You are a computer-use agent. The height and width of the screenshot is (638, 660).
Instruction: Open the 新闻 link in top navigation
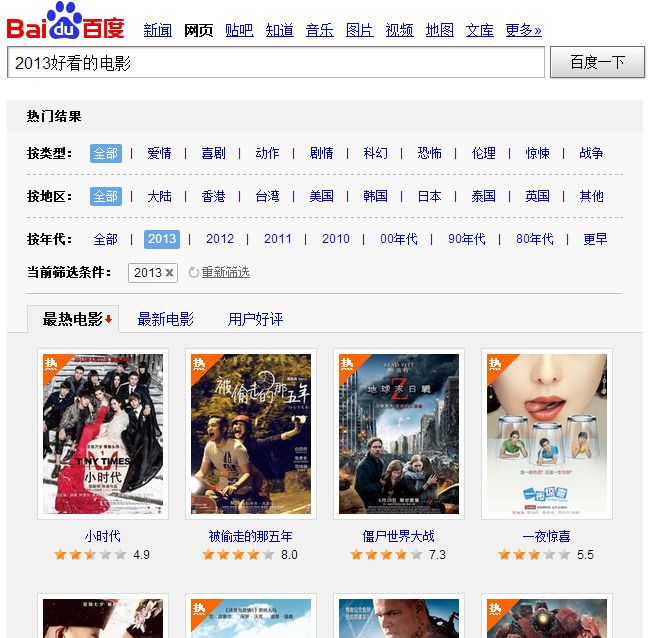pyautogui.click(x=157, y=30)
